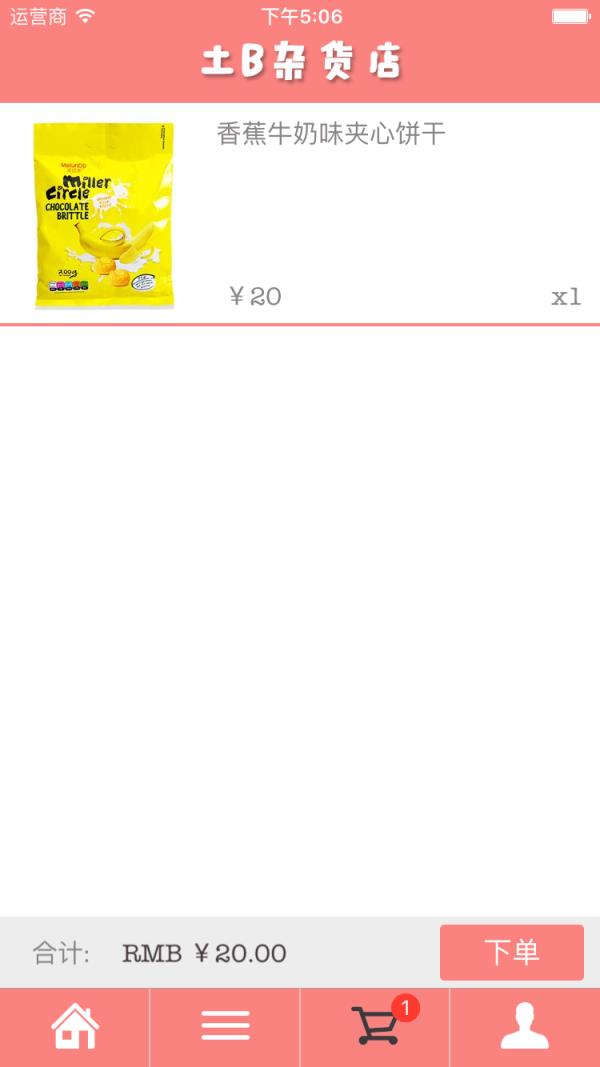Image resolution: width=600 pixels, height=1067 pixels.
Task: Open the 香蕉牛奶味夹心饼干 cart item
Action: click(x=330, y=135)
